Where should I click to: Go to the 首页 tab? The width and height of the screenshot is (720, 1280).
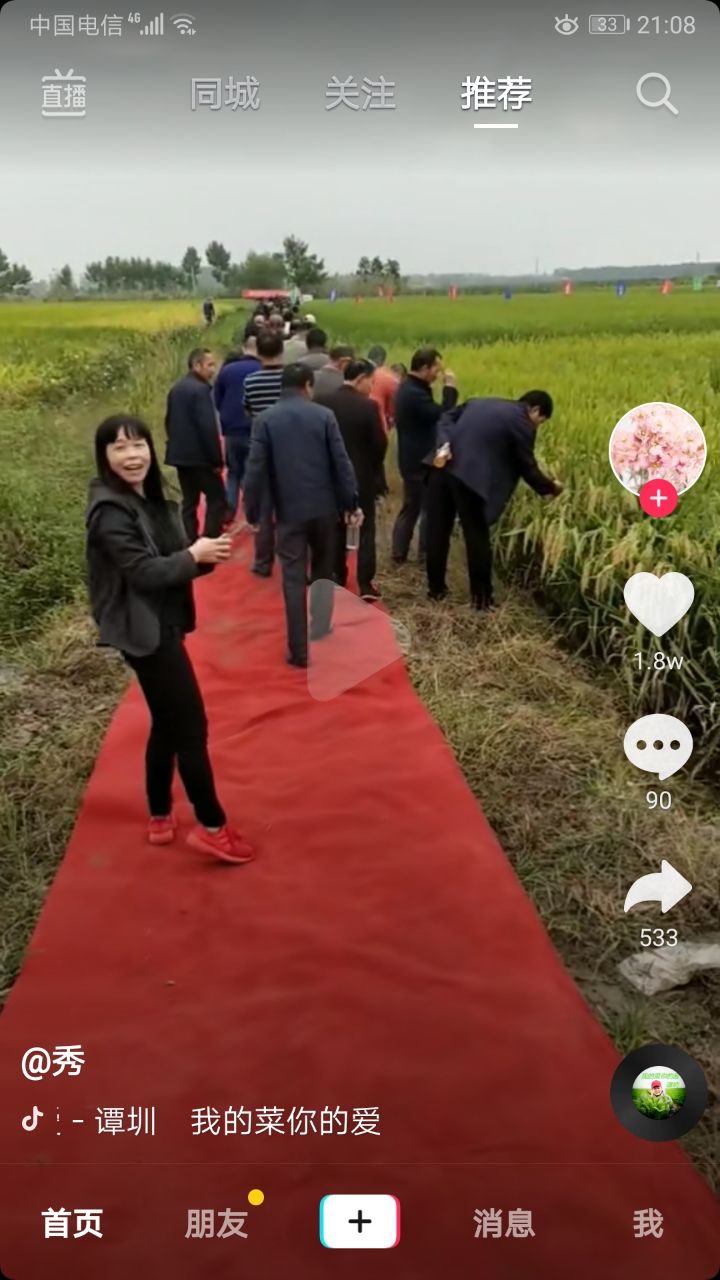pyautogui.click(x=72, y=1223)
